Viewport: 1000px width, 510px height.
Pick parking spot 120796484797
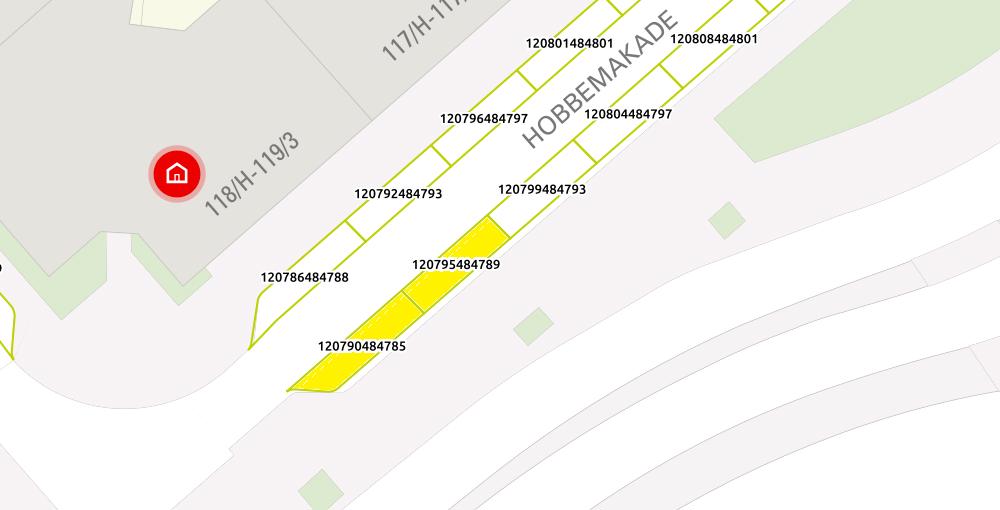coord(484,118)
